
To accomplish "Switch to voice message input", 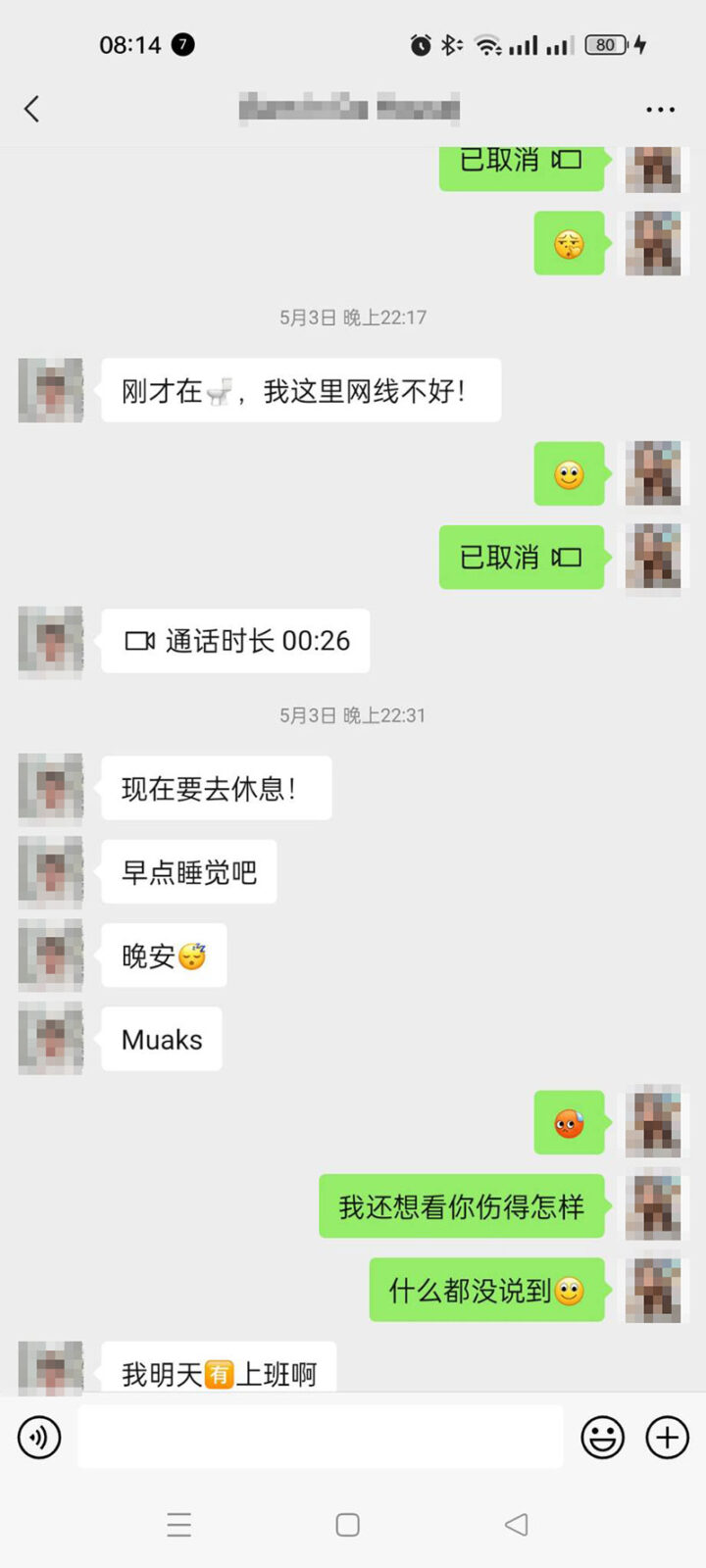I will (39, 1438).
